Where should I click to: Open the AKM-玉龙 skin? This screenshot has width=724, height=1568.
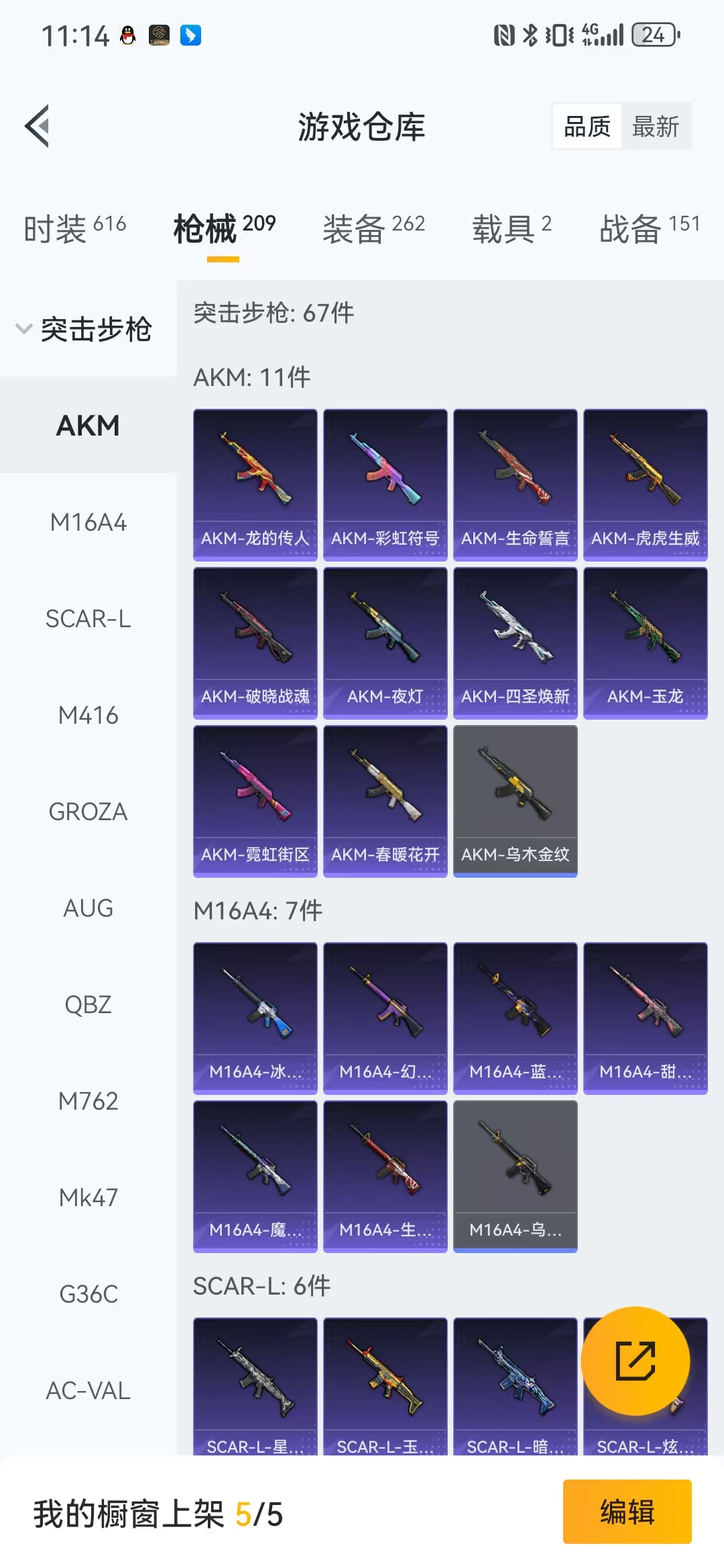[x=645, y=643]
